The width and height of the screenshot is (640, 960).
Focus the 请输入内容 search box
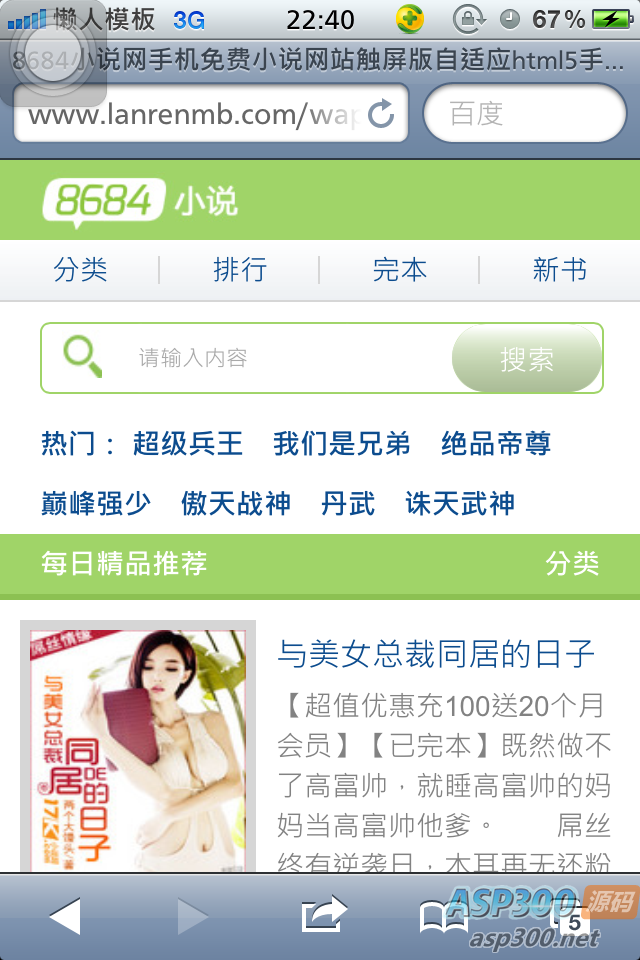290,358
